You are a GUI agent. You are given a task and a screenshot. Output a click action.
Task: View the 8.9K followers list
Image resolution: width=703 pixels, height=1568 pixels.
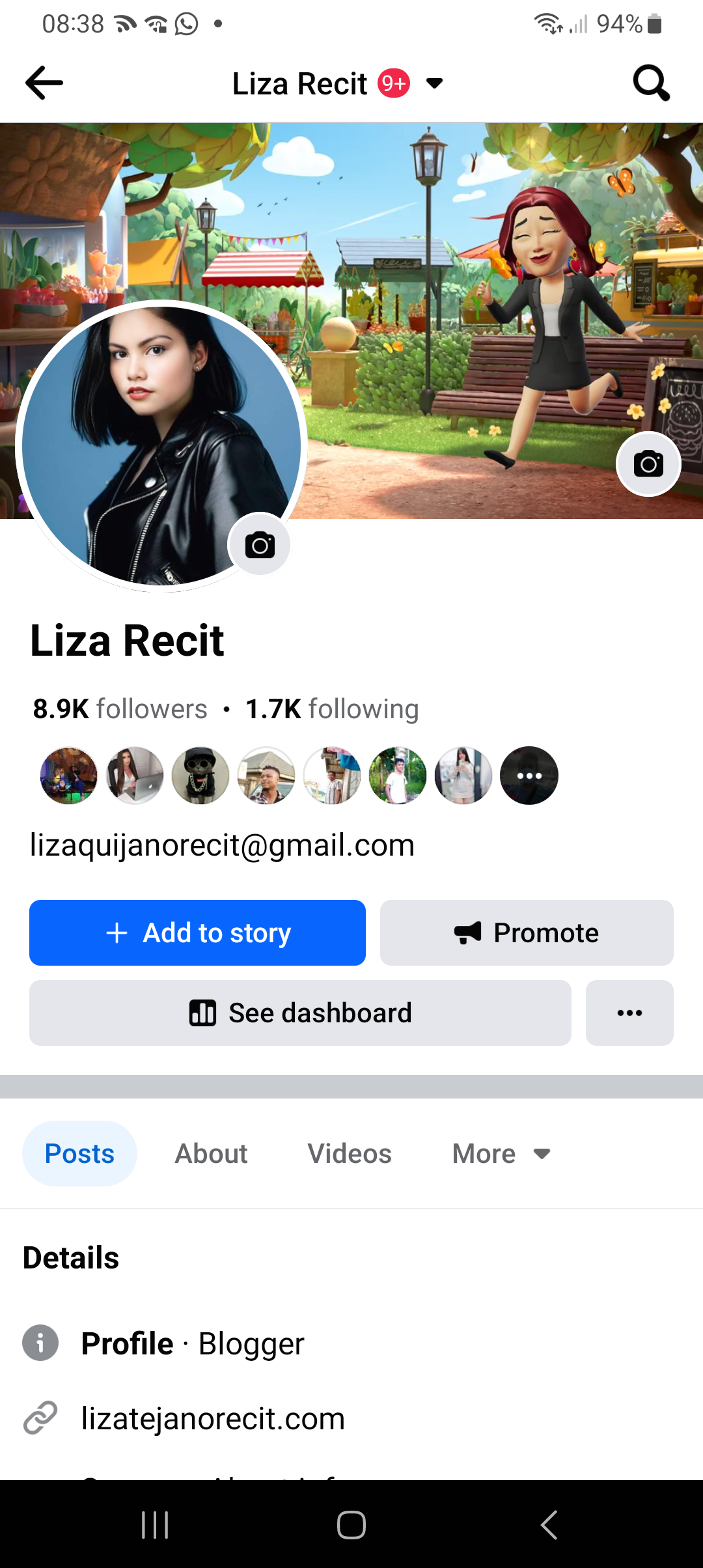[120, 708]
